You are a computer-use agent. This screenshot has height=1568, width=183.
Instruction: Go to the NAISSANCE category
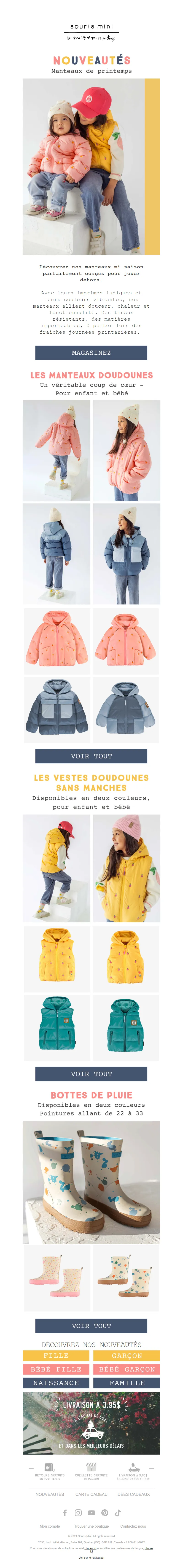point(56,1383)
